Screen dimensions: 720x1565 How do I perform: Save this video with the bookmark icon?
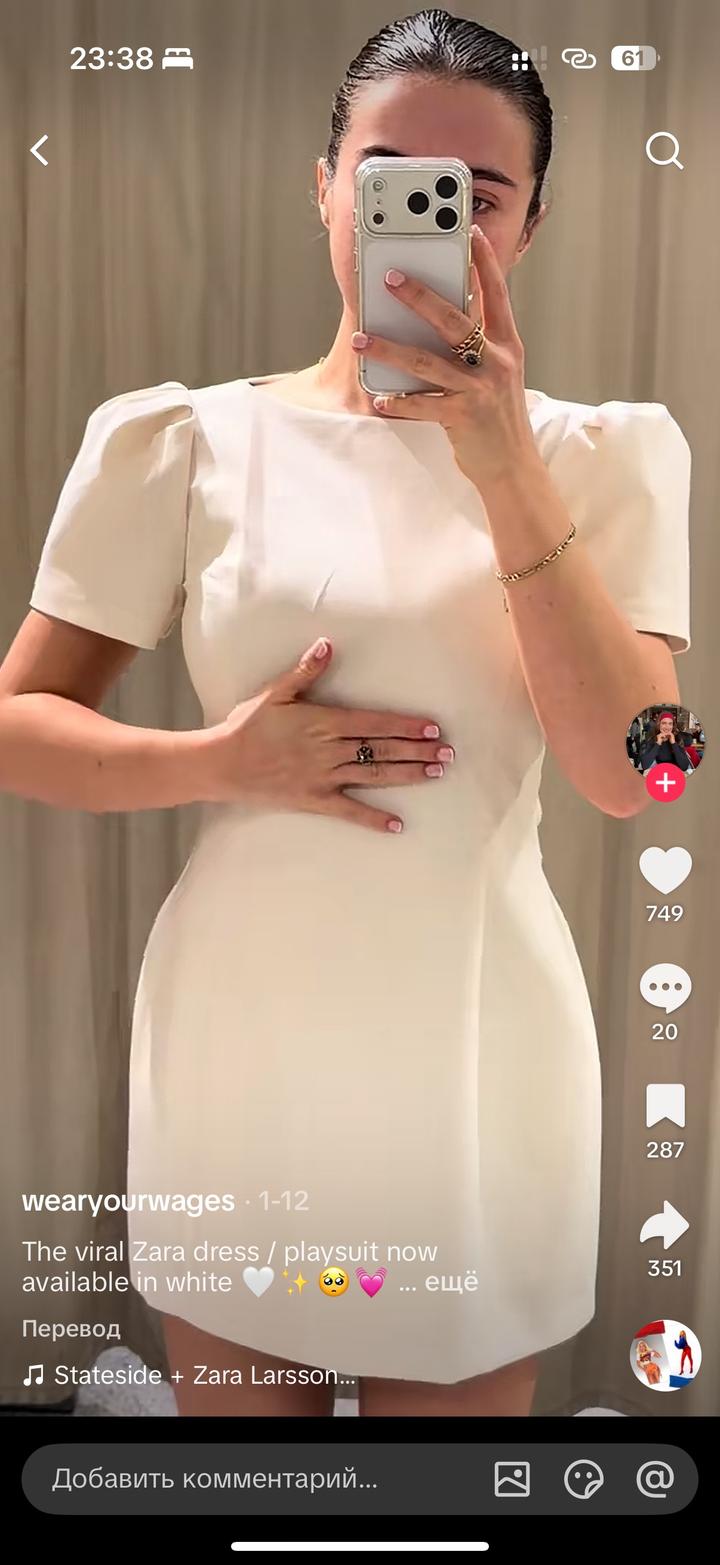coord(665,1107)
